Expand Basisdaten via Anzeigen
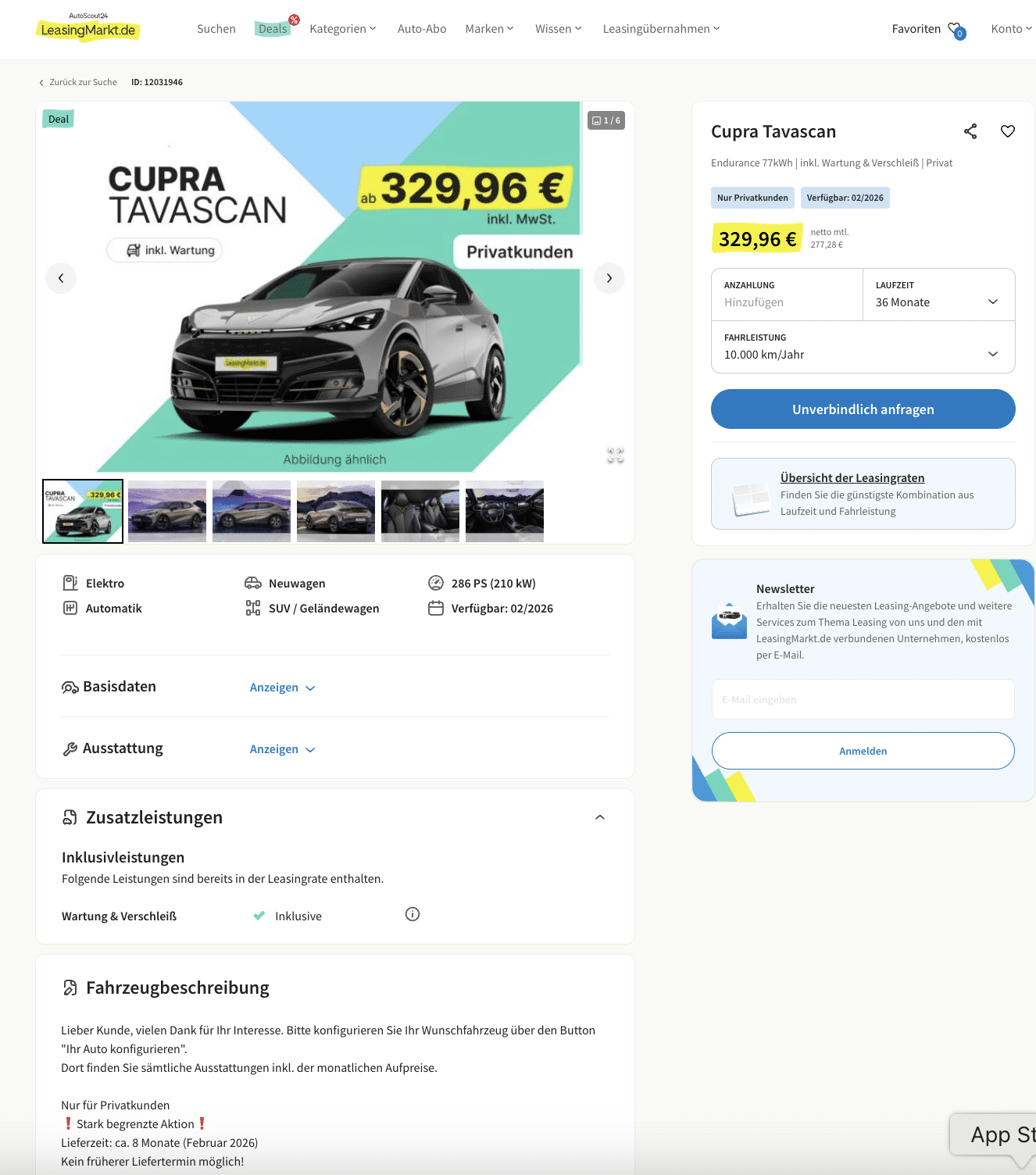1036x1175 pixels. pos(282,687)
